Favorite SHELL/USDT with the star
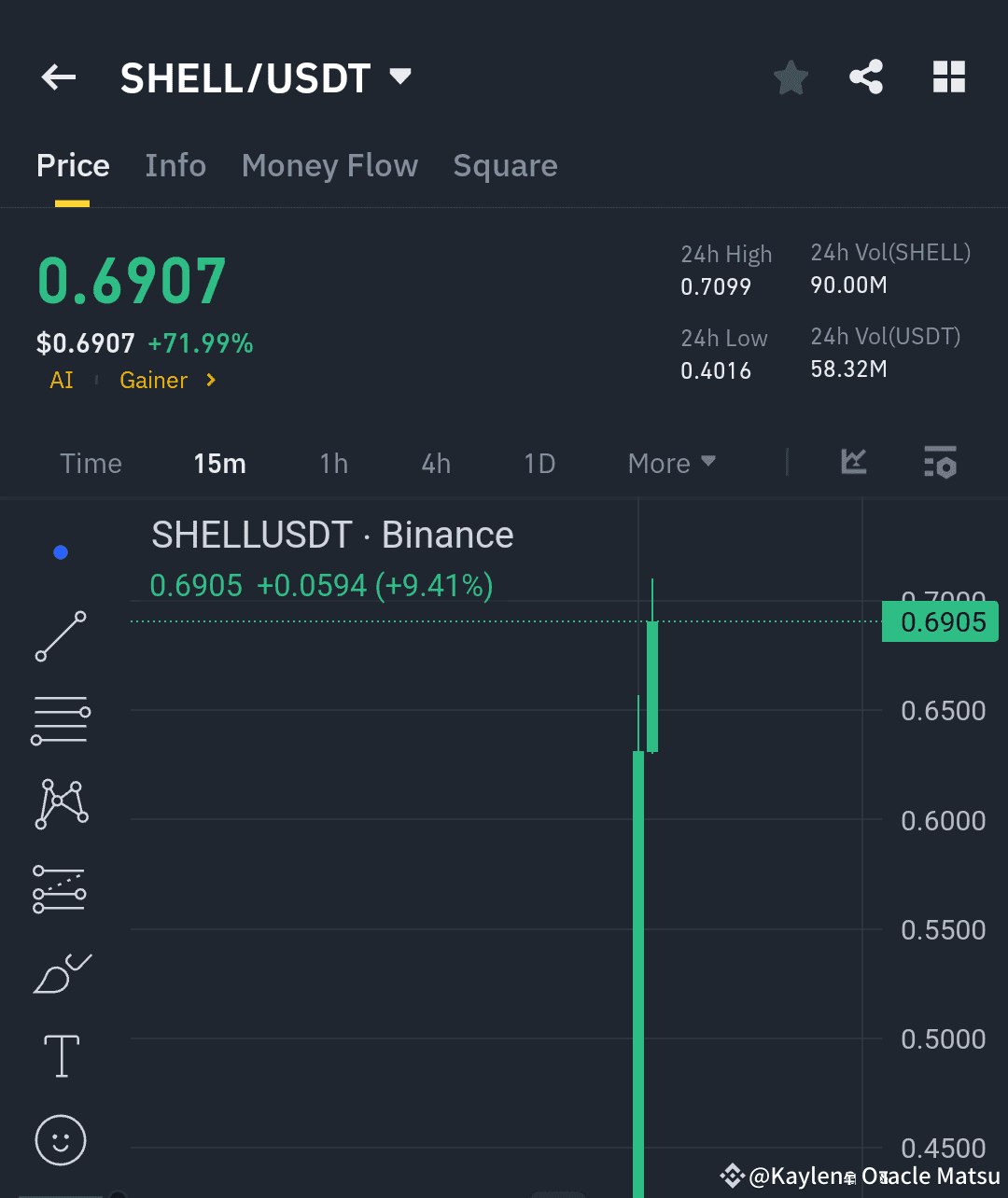 [x=791, y=77]
